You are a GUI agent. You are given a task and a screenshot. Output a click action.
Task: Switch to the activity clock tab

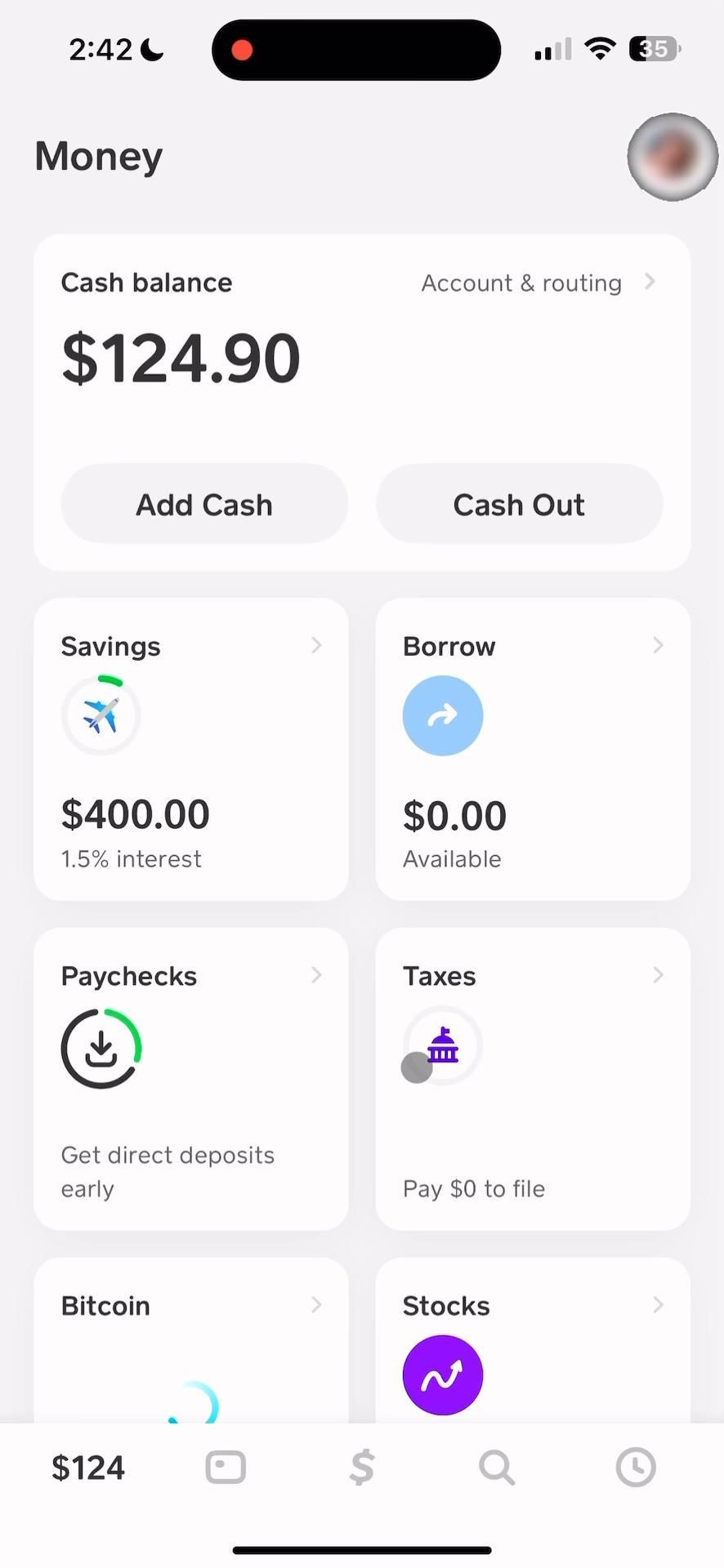click(x=635, y=1468)
